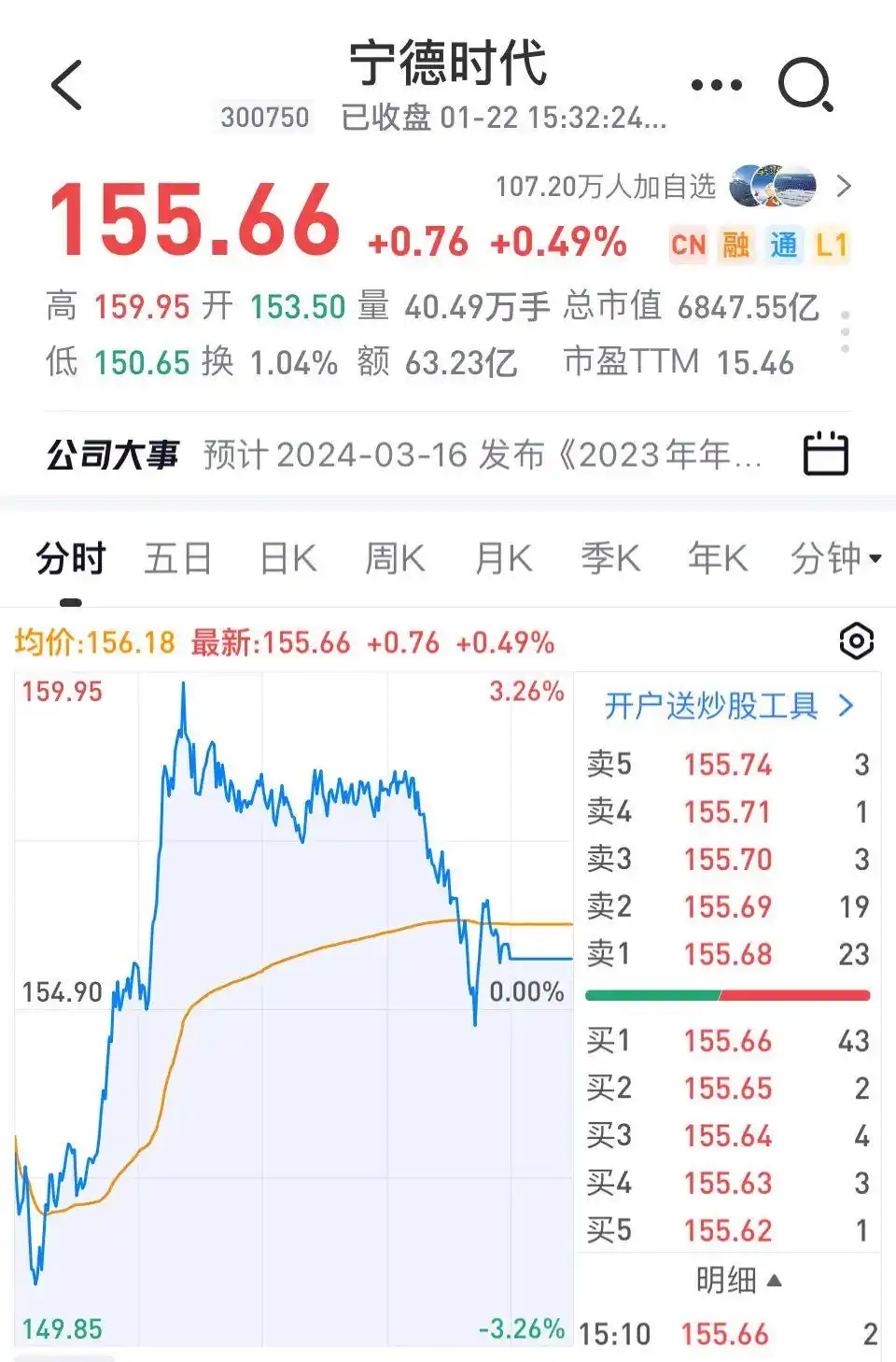Select the 买1 bid price 155.66
This screenshot has width=896, height=1362.
[730, 1041]
